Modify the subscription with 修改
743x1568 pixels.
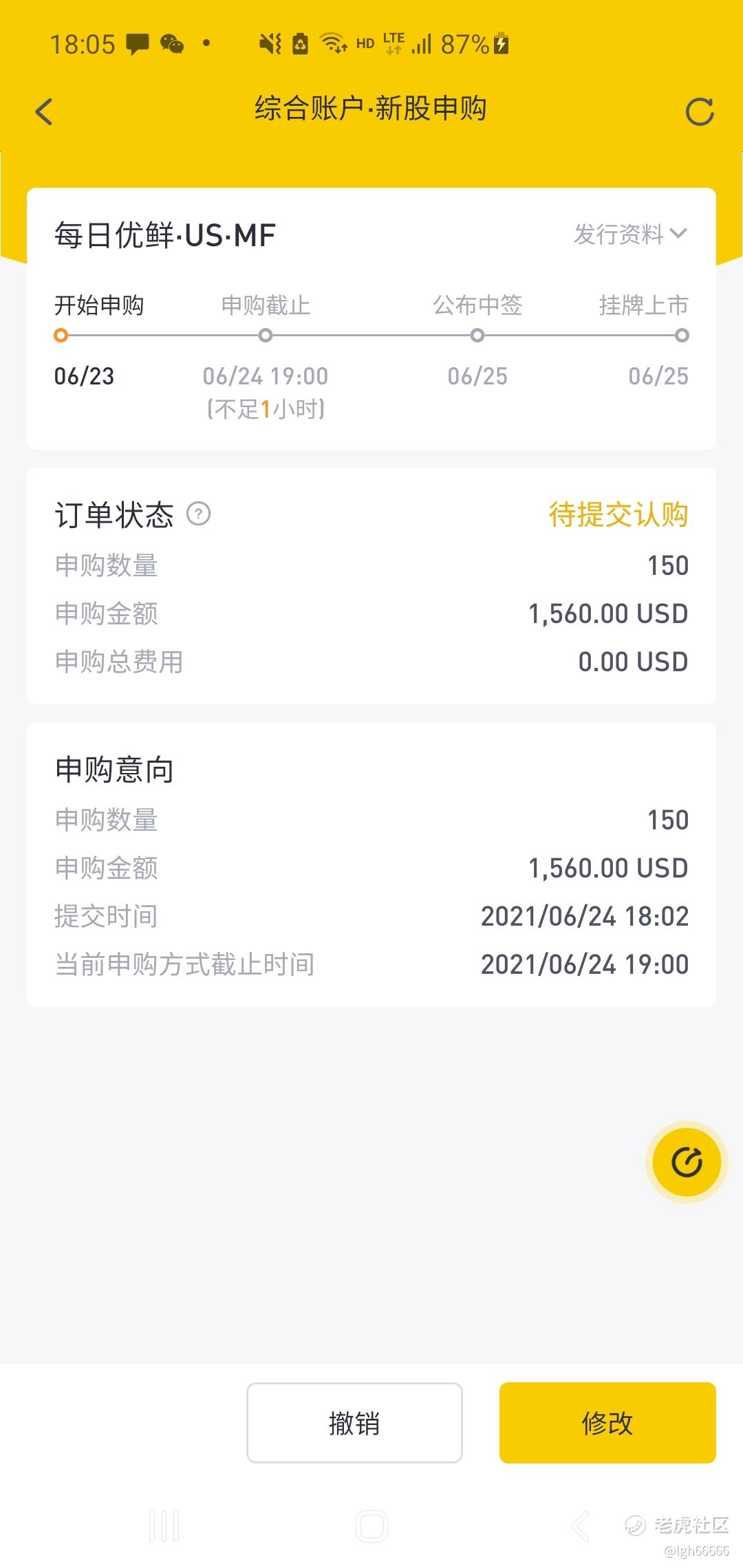pyautogui.click(x=607, y=1423)
